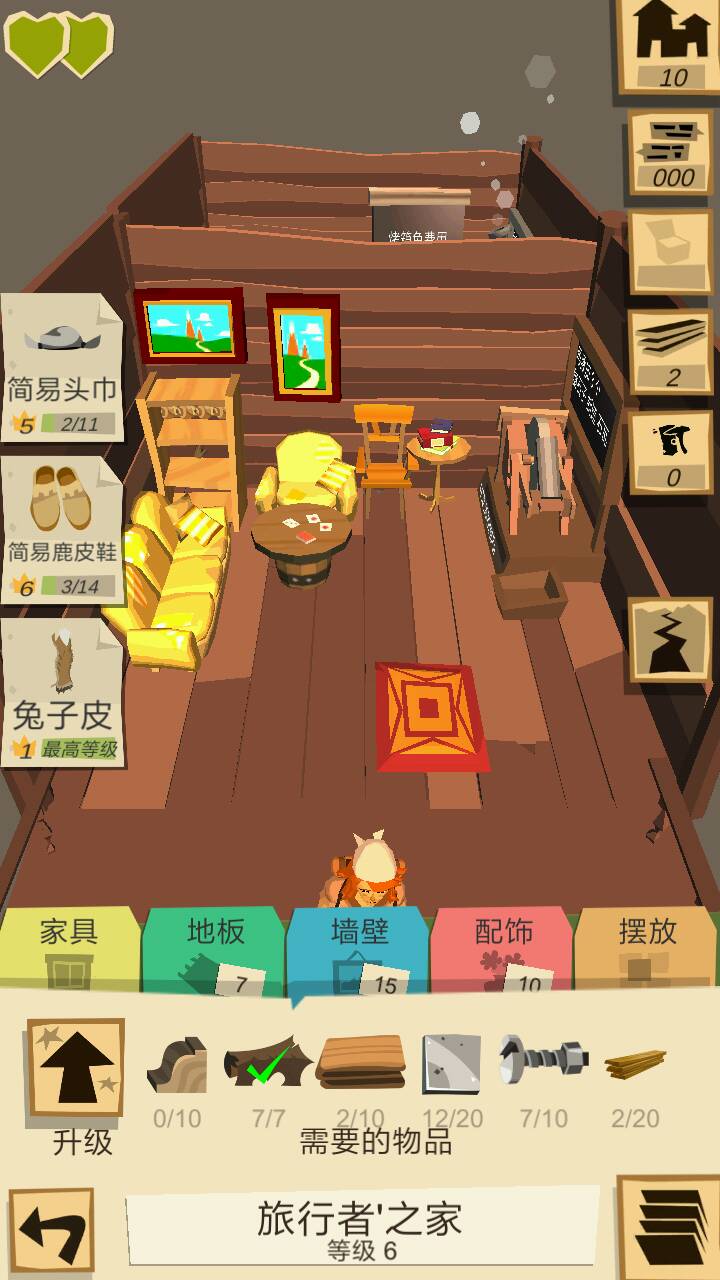
Task: Open the 兔子皮 item card
Action: 62,693
